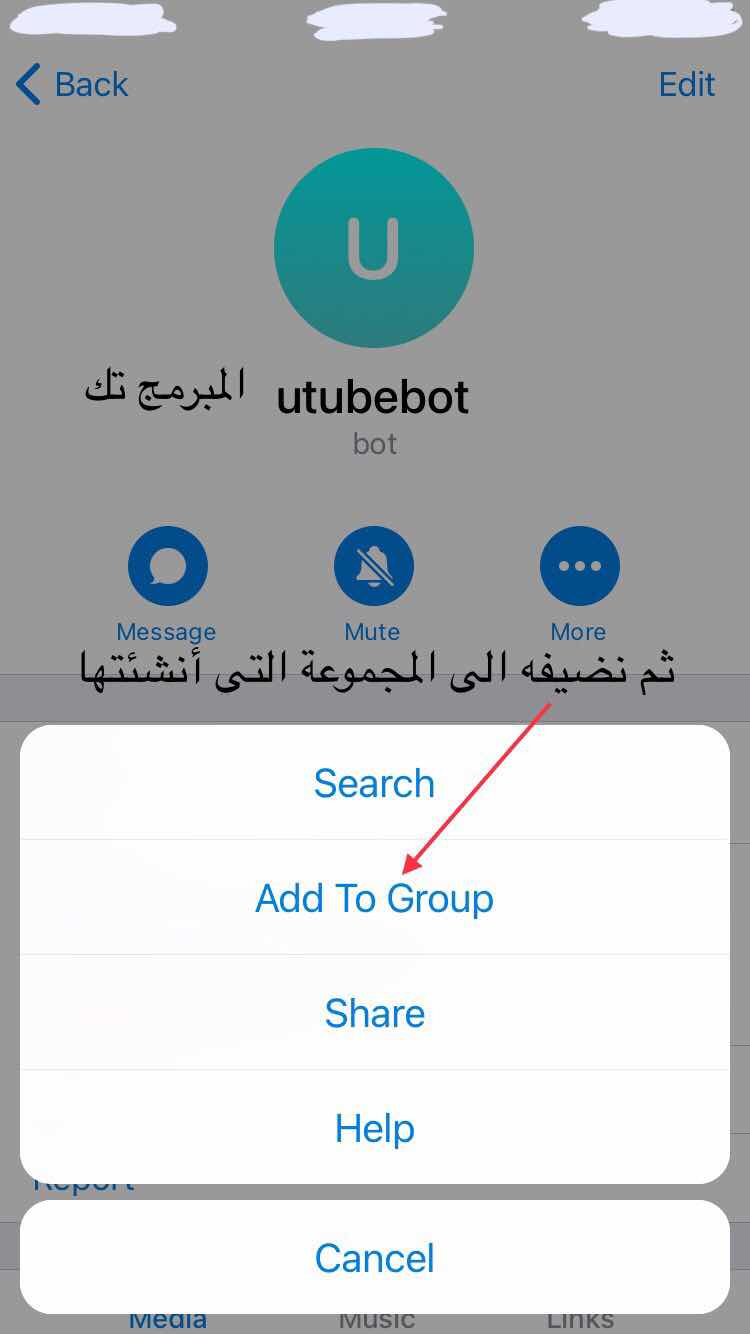Open Help from the action sheet

(375, 1127)
